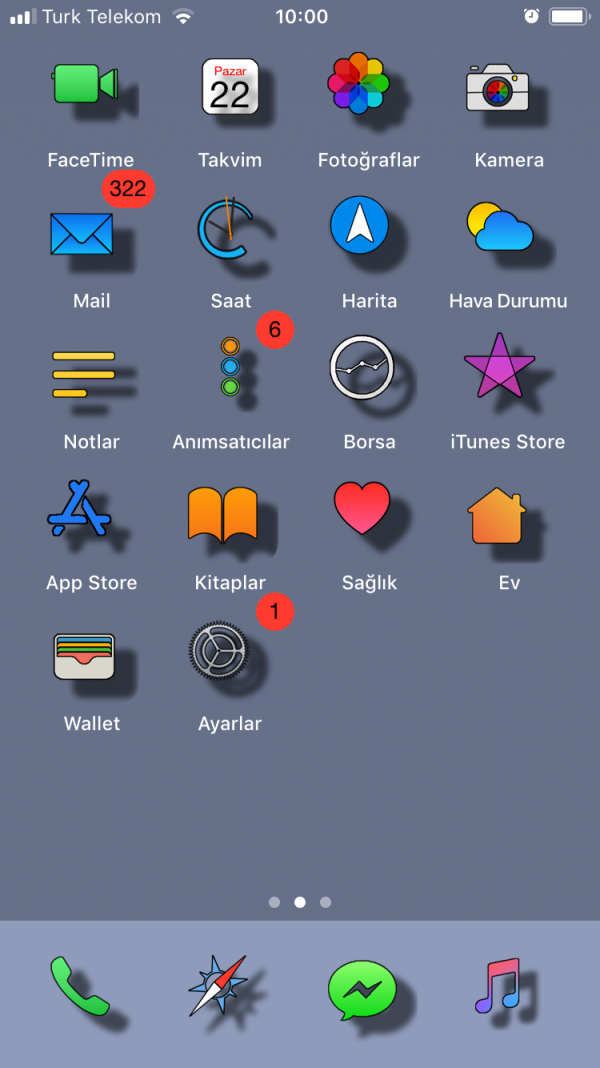Open Anımsatıcılar reminders app
Screen dimensions: 600x1068
[x=230, y=366]
